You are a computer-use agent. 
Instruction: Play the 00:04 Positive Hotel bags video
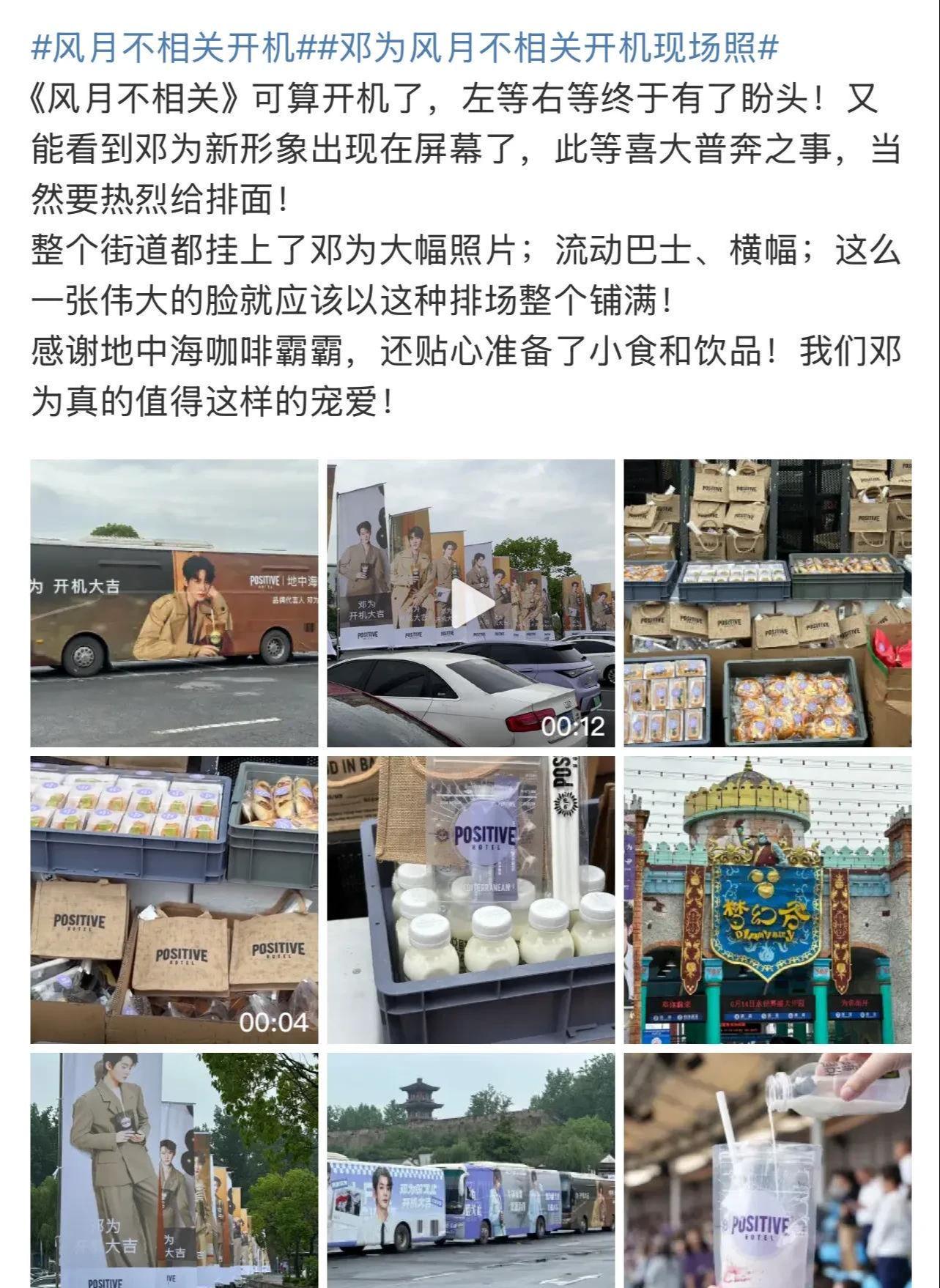coord(174,900)
